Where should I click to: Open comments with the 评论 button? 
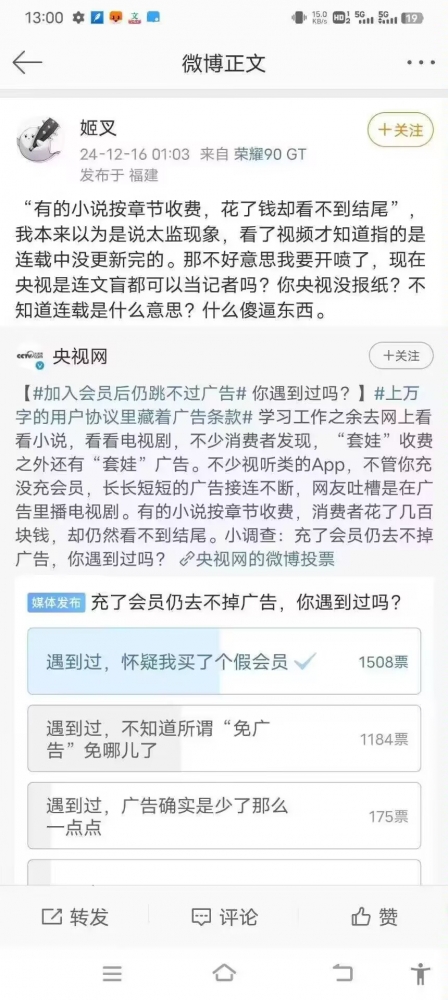224,917
